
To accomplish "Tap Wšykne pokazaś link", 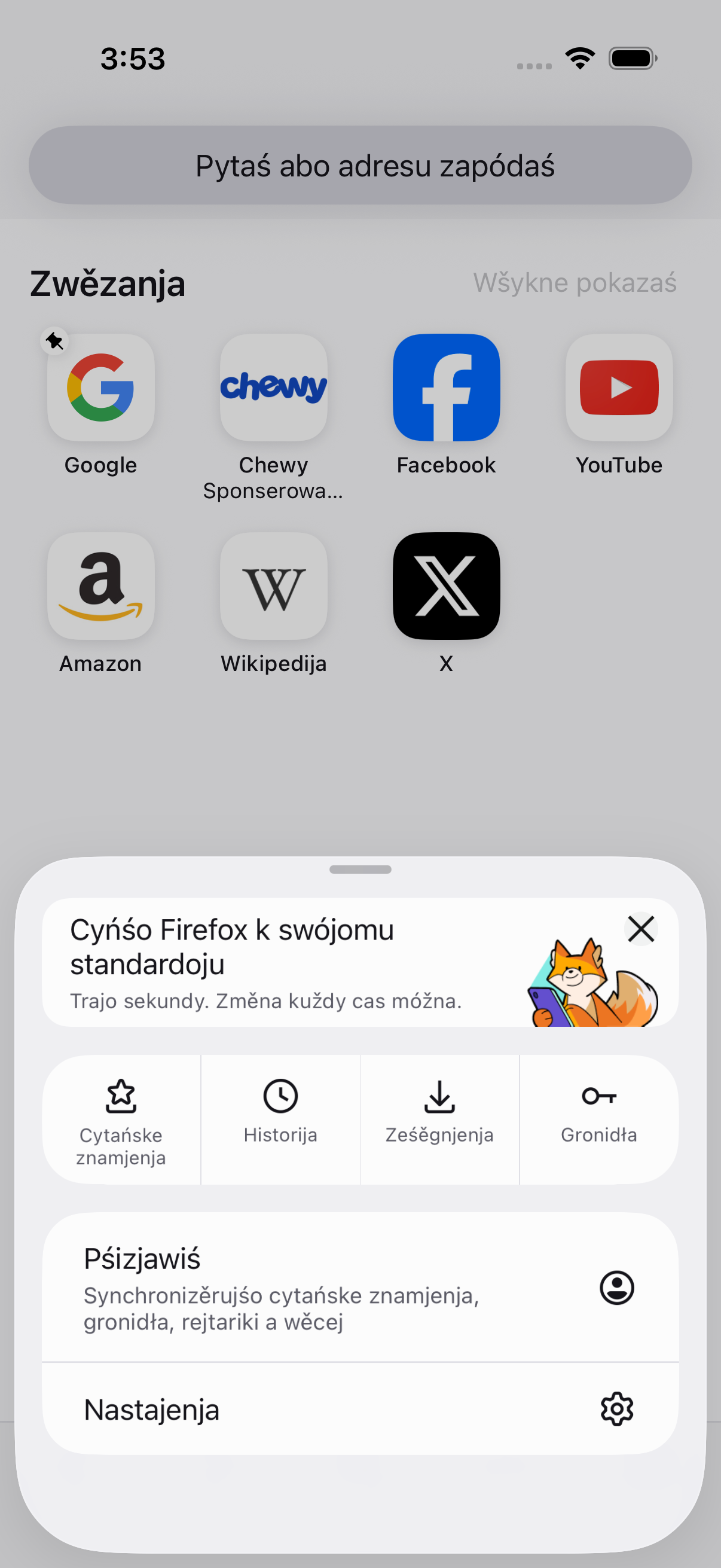I will point(575,283).
